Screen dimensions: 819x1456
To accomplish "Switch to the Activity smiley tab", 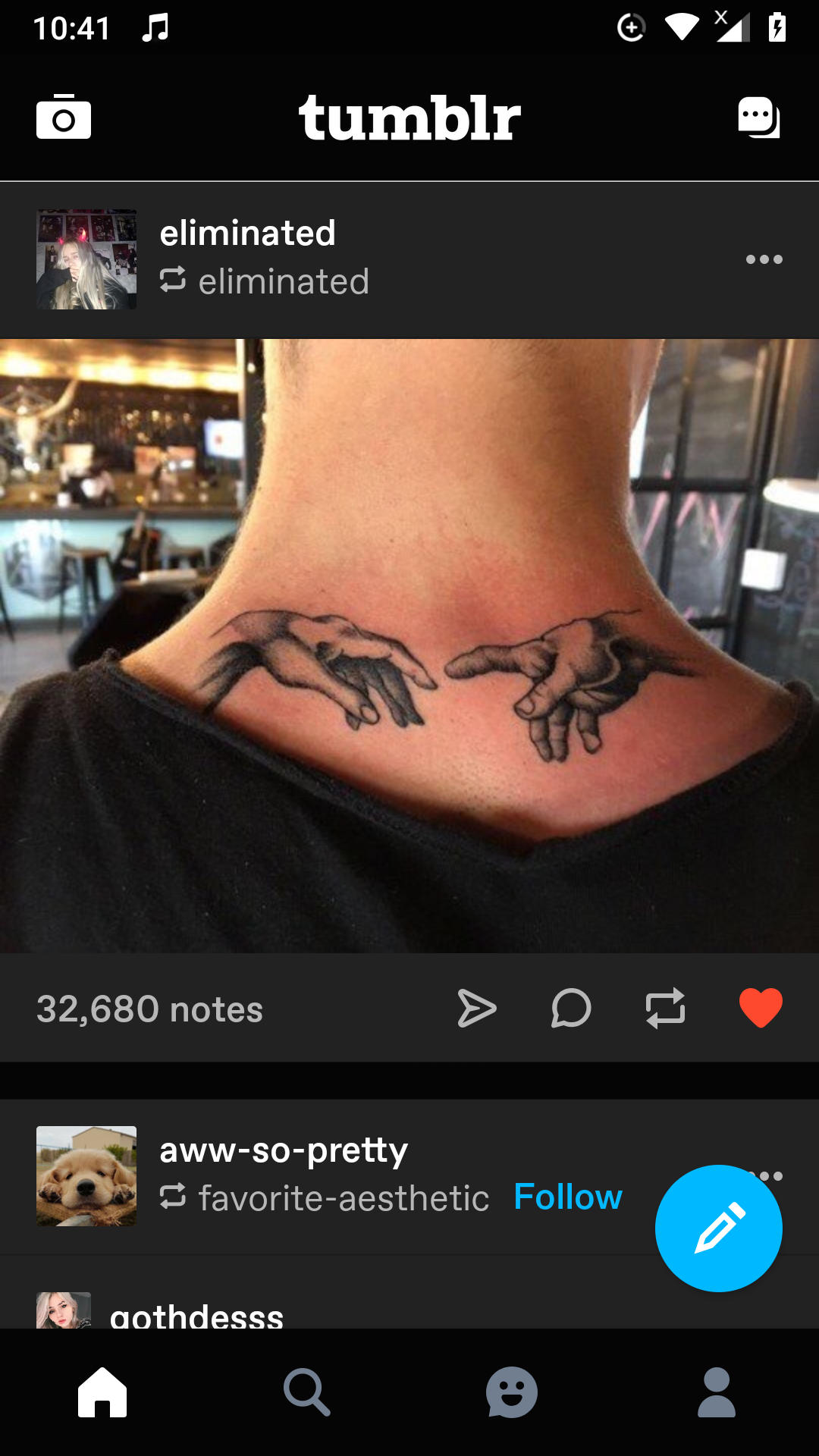I will click(512, 1392).
